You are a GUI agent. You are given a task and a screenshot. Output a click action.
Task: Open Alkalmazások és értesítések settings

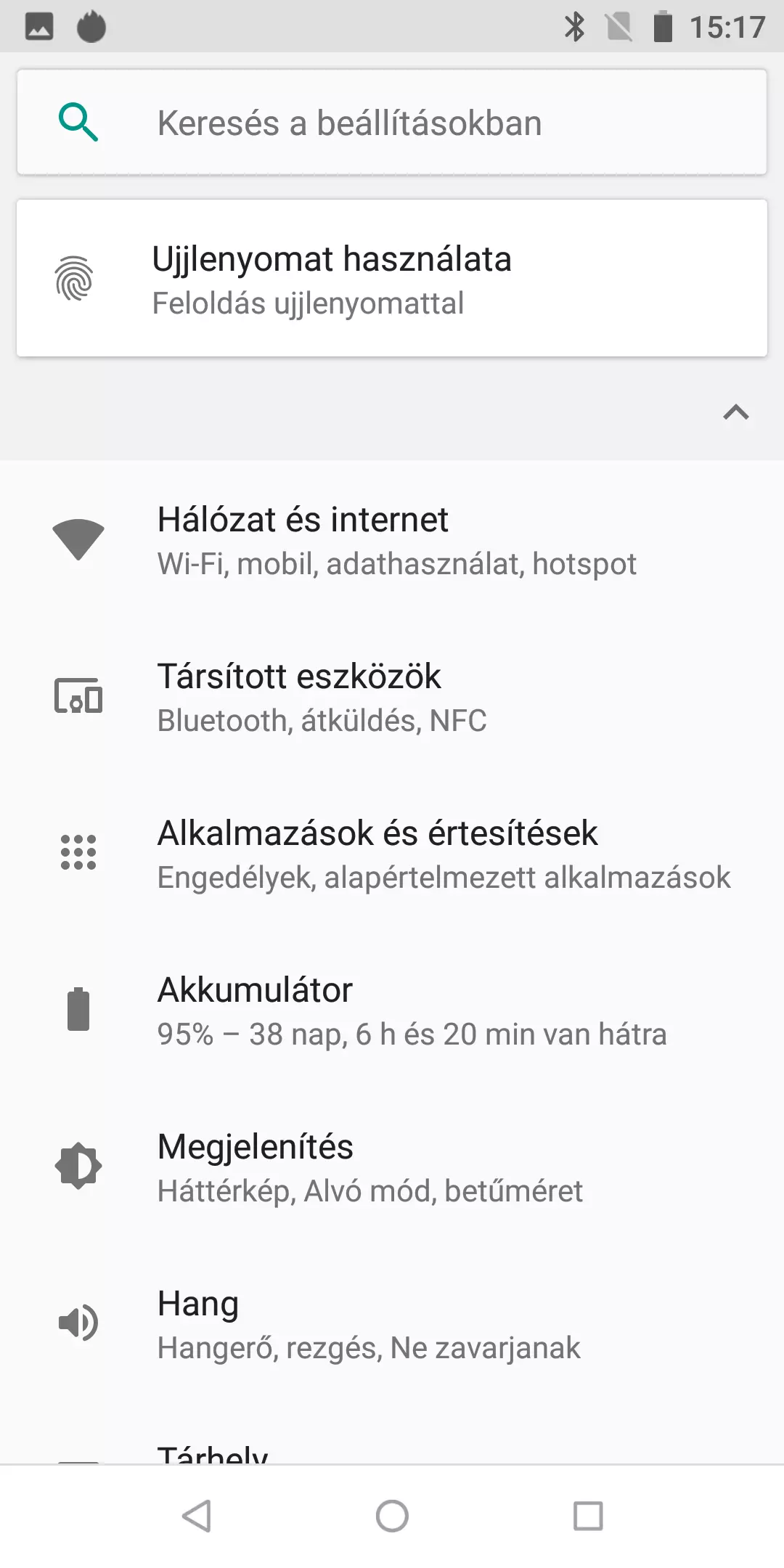point(392,854)
